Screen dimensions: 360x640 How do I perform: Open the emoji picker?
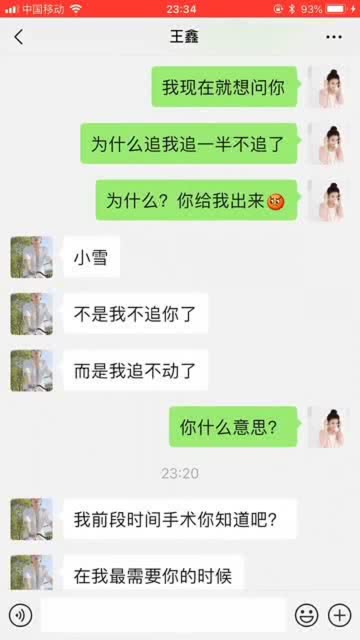click(x=307, y=615)
